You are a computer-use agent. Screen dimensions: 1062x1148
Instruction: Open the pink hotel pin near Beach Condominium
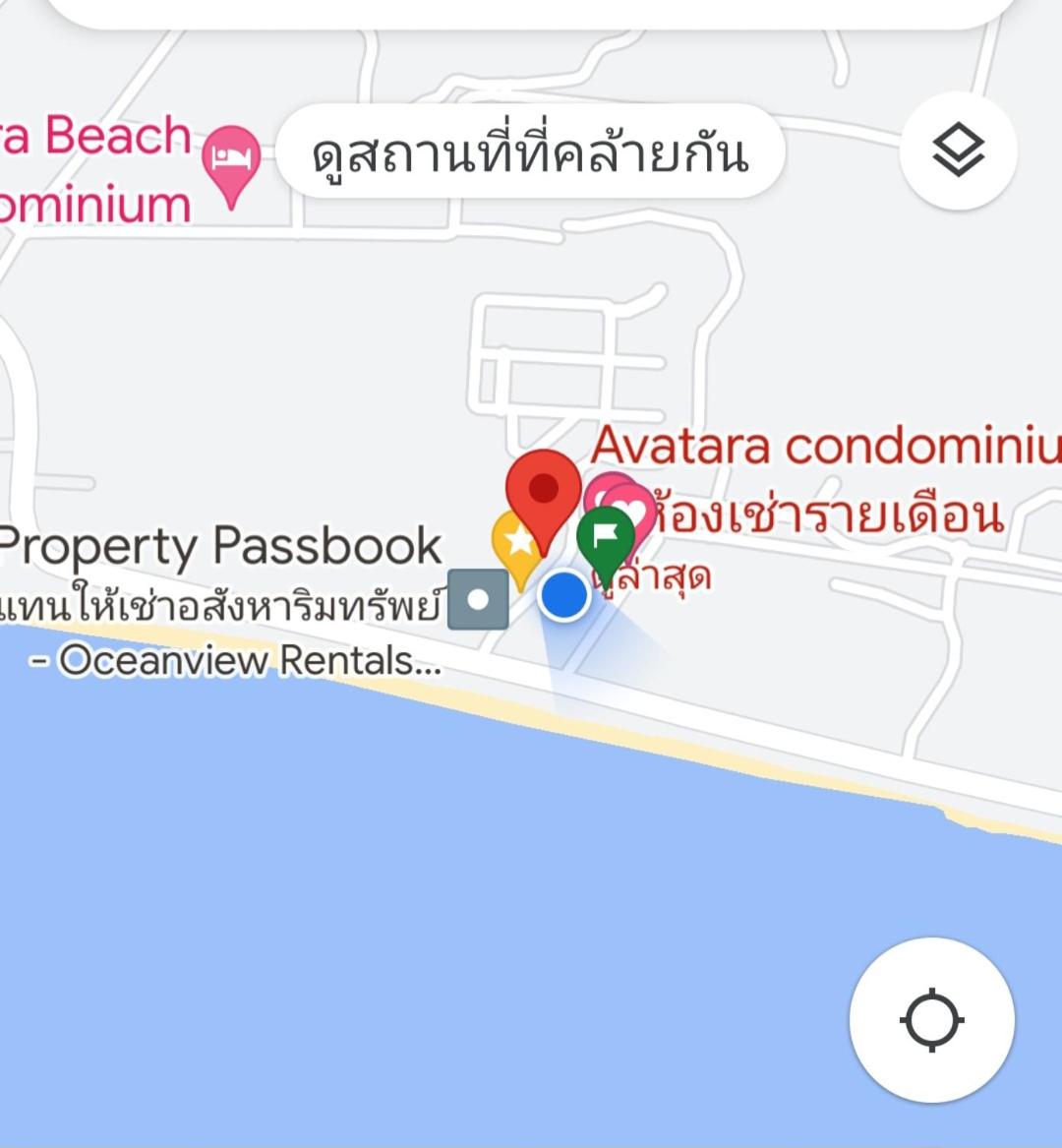(x=232, y=160)
